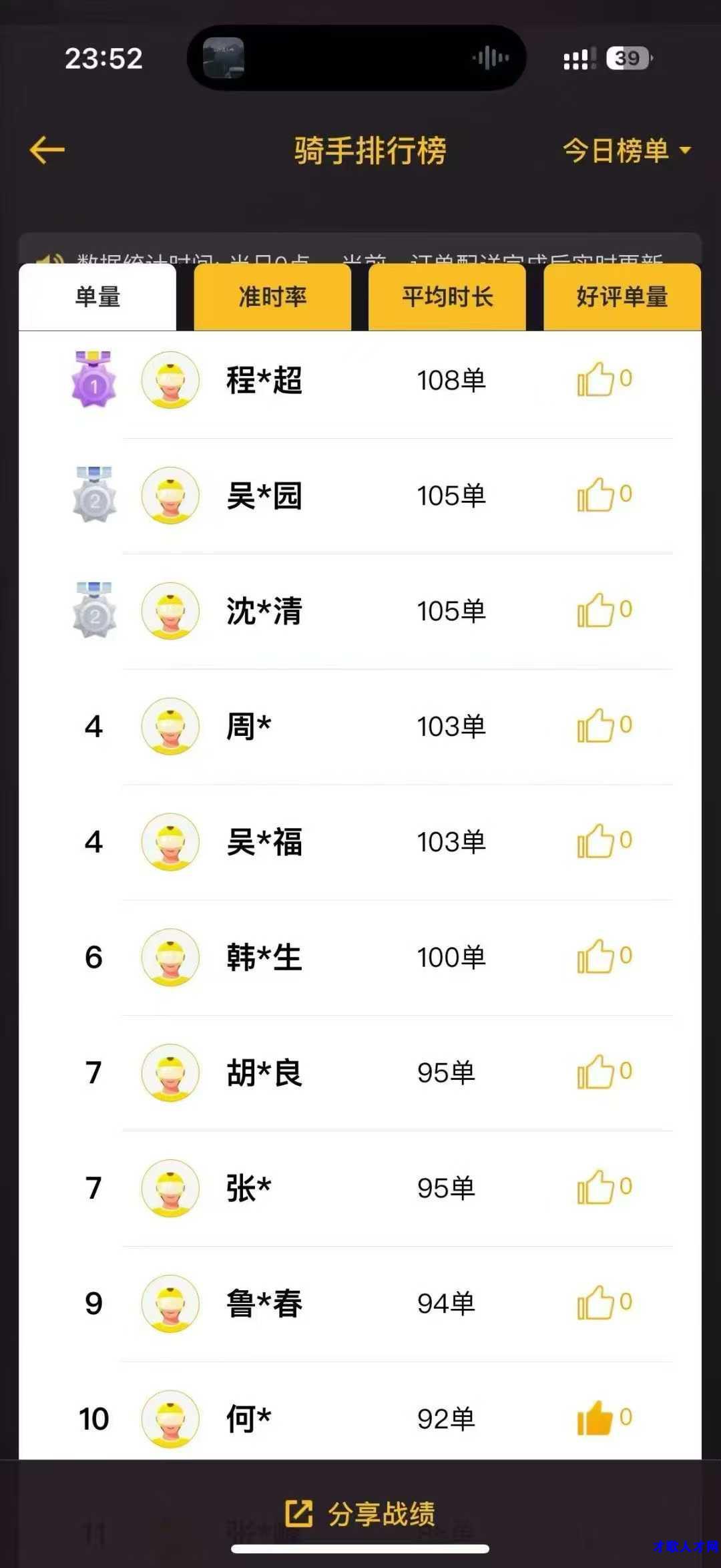721x1568 pixels.
Task: Select the 单量 tab
Action: tap(97, 297)
